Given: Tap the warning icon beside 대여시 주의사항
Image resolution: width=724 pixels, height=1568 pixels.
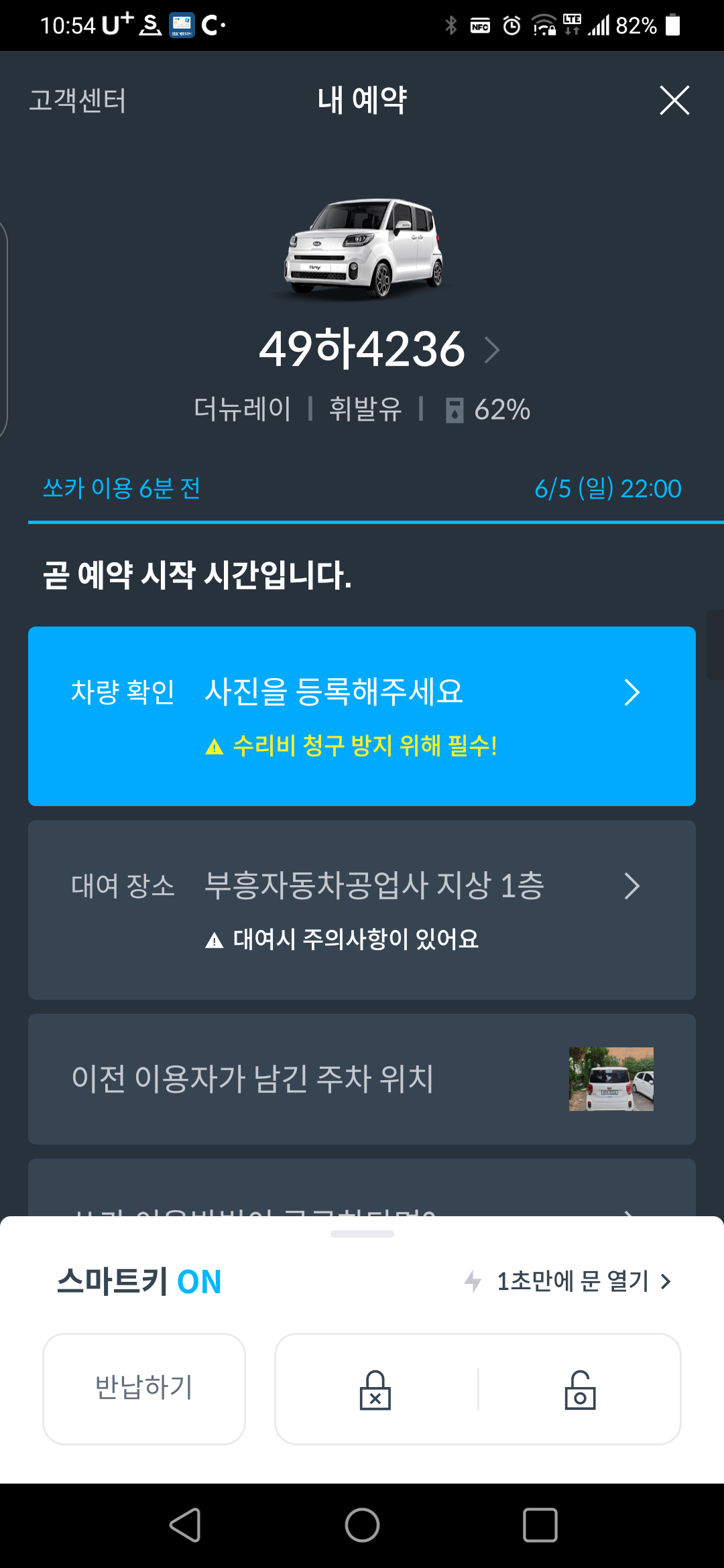Looking at the screenshot, I should (214, 940).
